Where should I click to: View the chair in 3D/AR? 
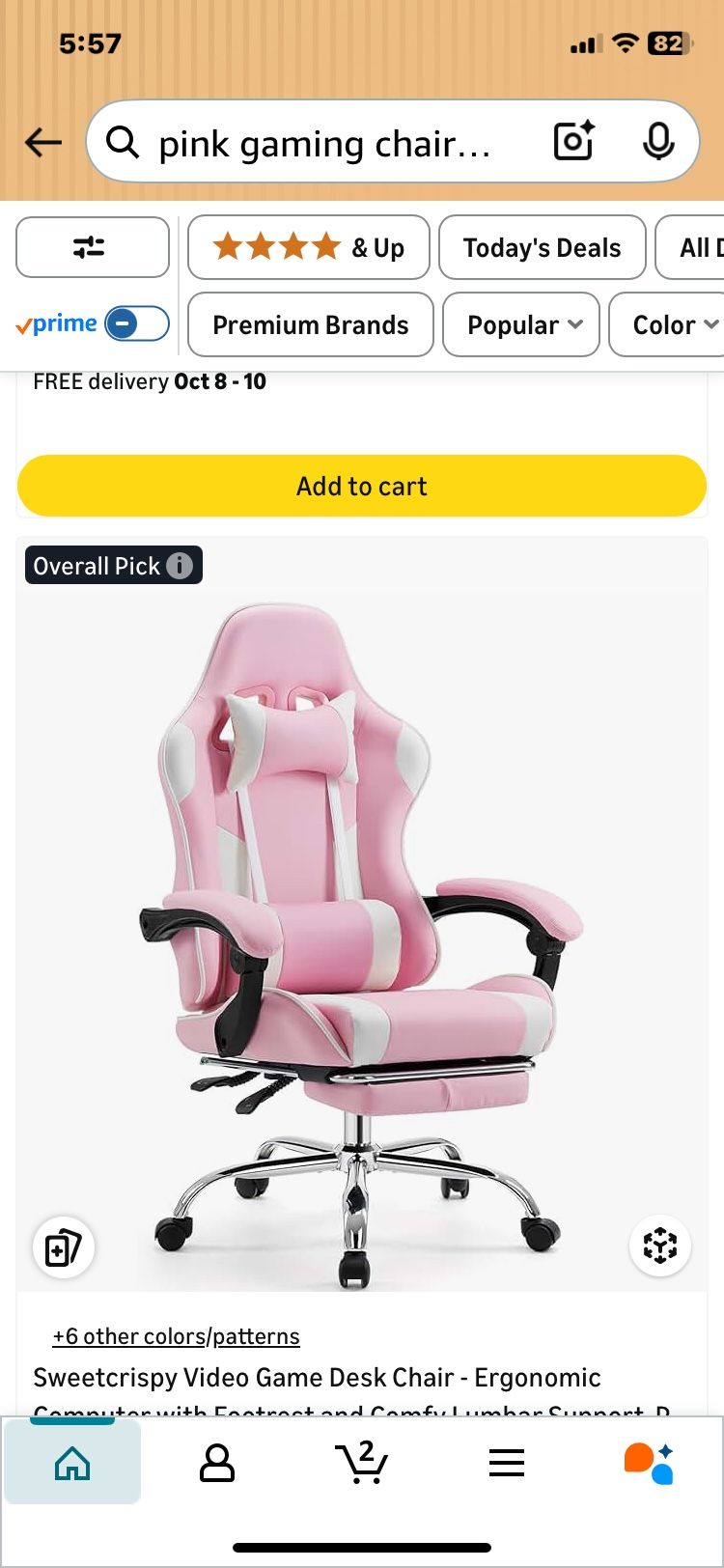tap(660, 1246)
